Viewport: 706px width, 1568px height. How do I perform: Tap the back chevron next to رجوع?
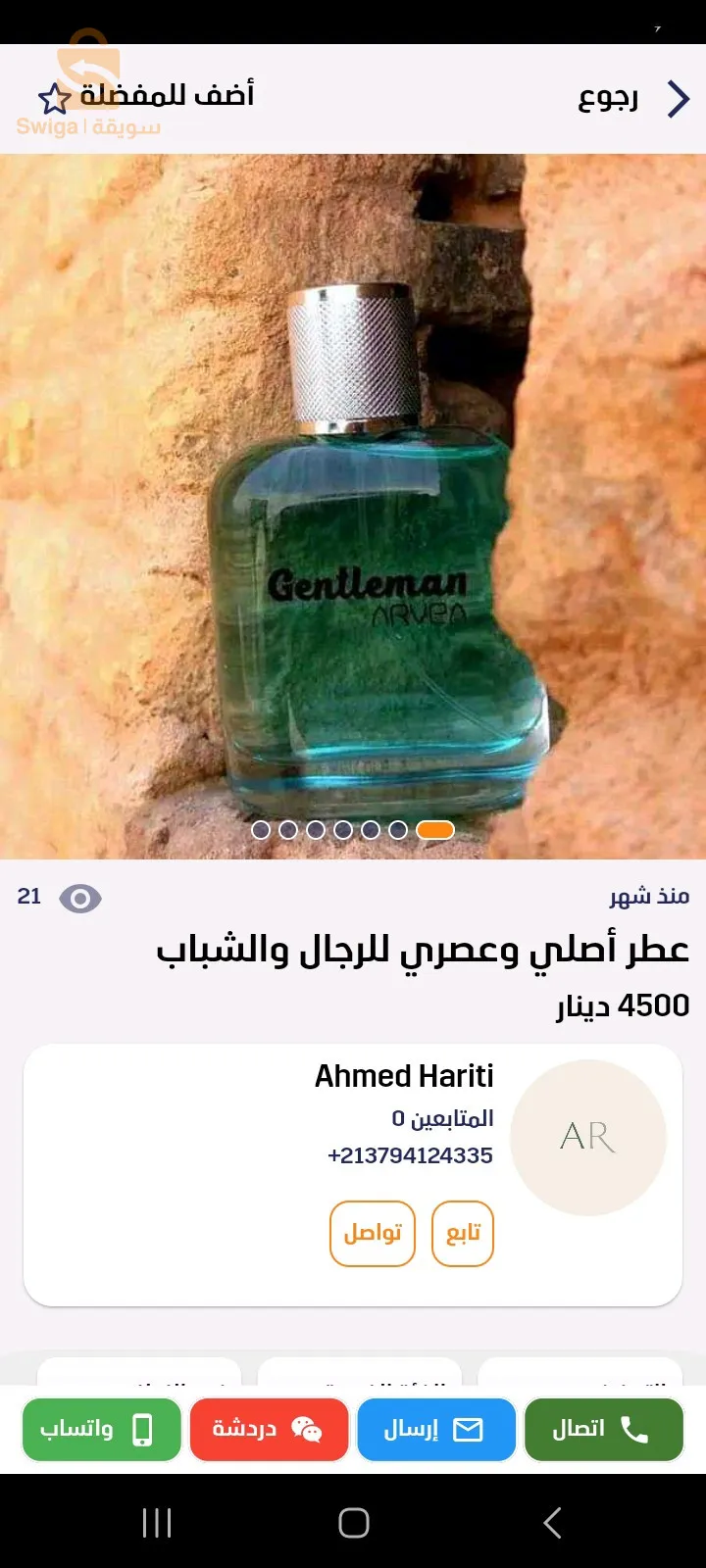(x=677, y=99)
